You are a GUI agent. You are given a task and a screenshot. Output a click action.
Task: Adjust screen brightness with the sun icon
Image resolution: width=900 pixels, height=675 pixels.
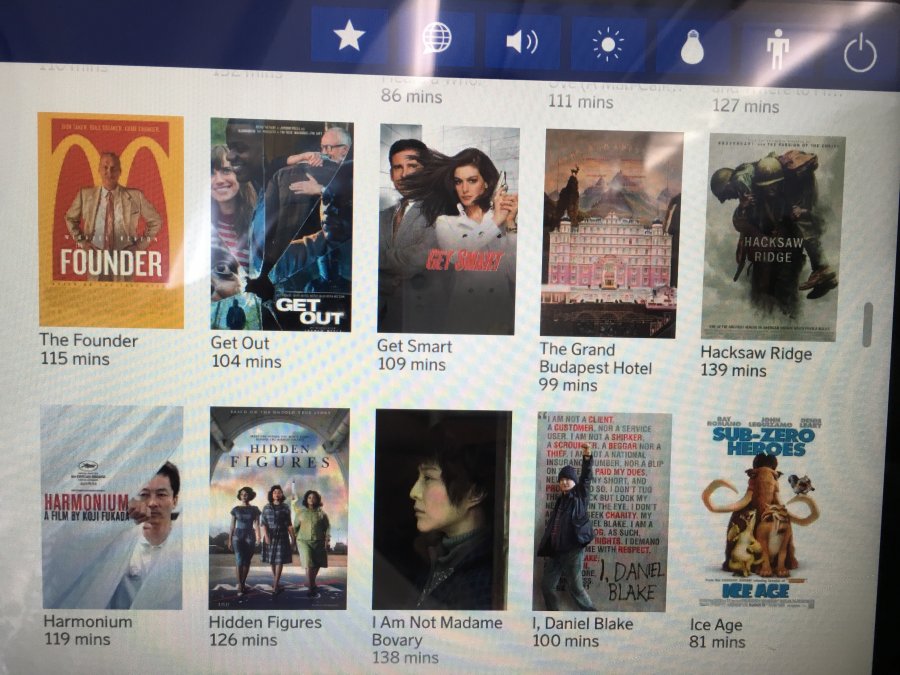(x=607, y=45)
